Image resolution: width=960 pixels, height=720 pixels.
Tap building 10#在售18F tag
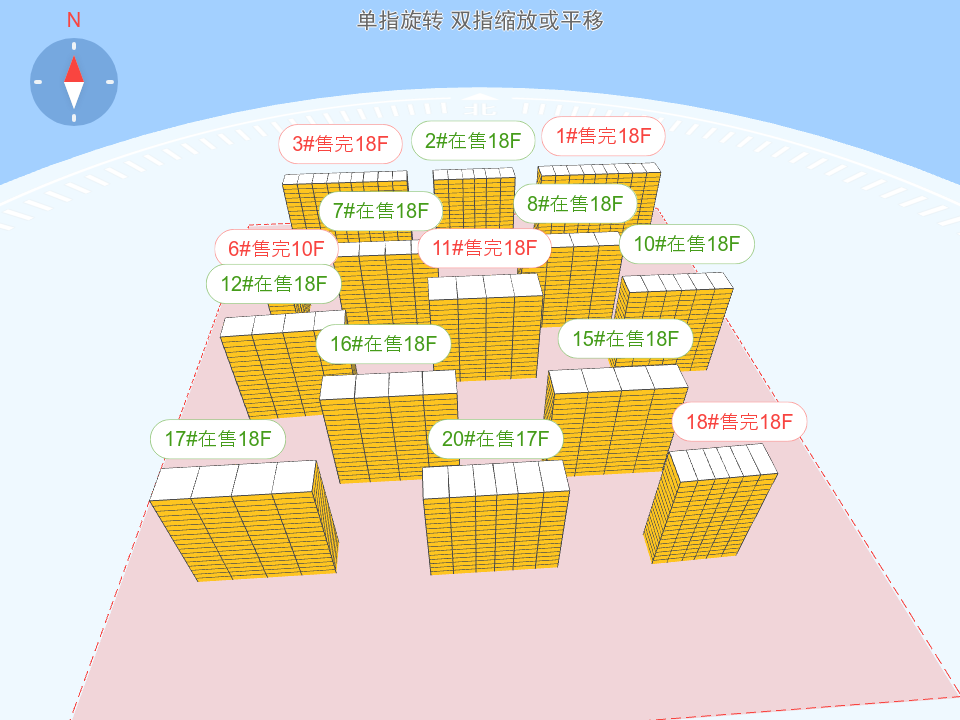click(687, 243)
